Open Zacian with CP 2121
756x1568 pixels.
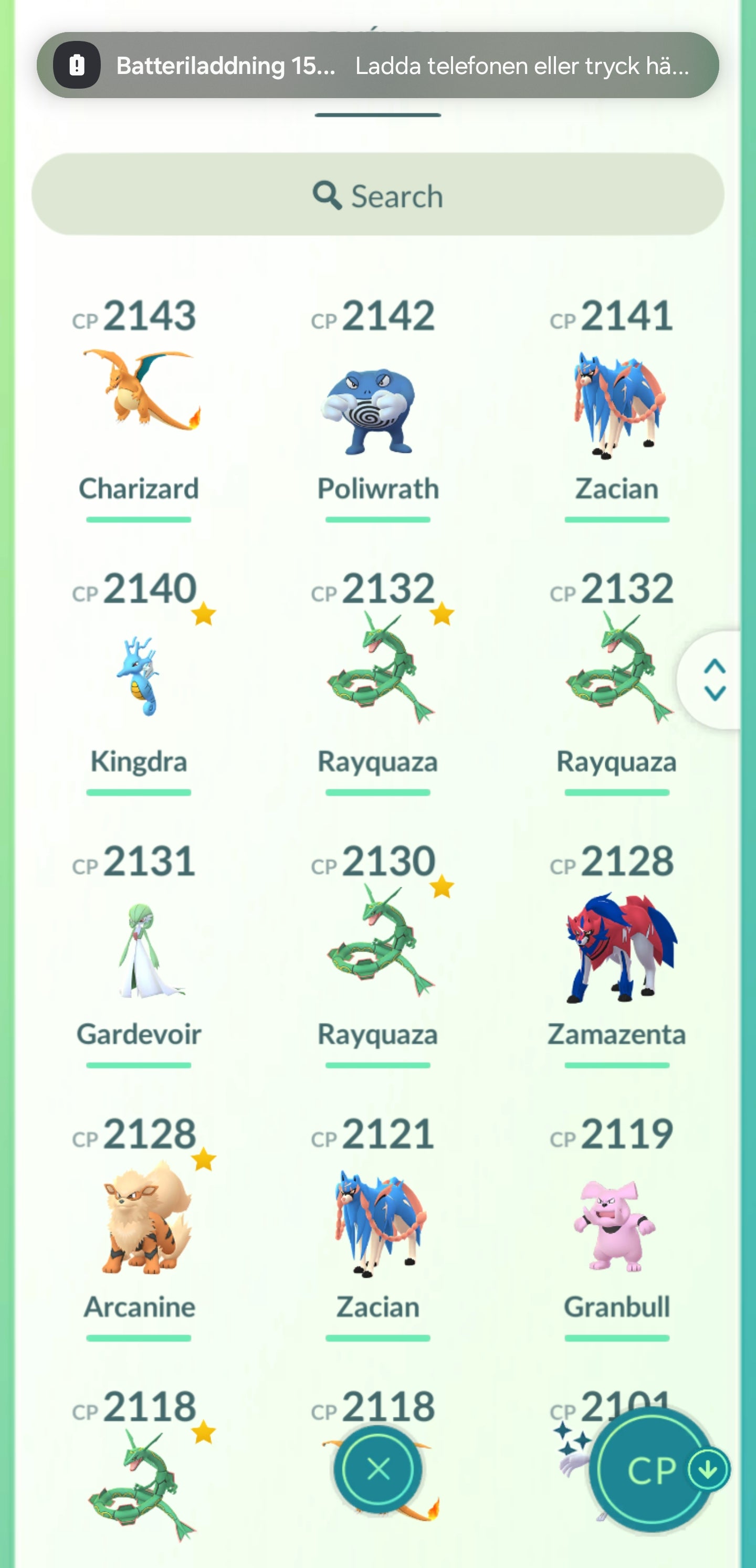(377, 1223)
